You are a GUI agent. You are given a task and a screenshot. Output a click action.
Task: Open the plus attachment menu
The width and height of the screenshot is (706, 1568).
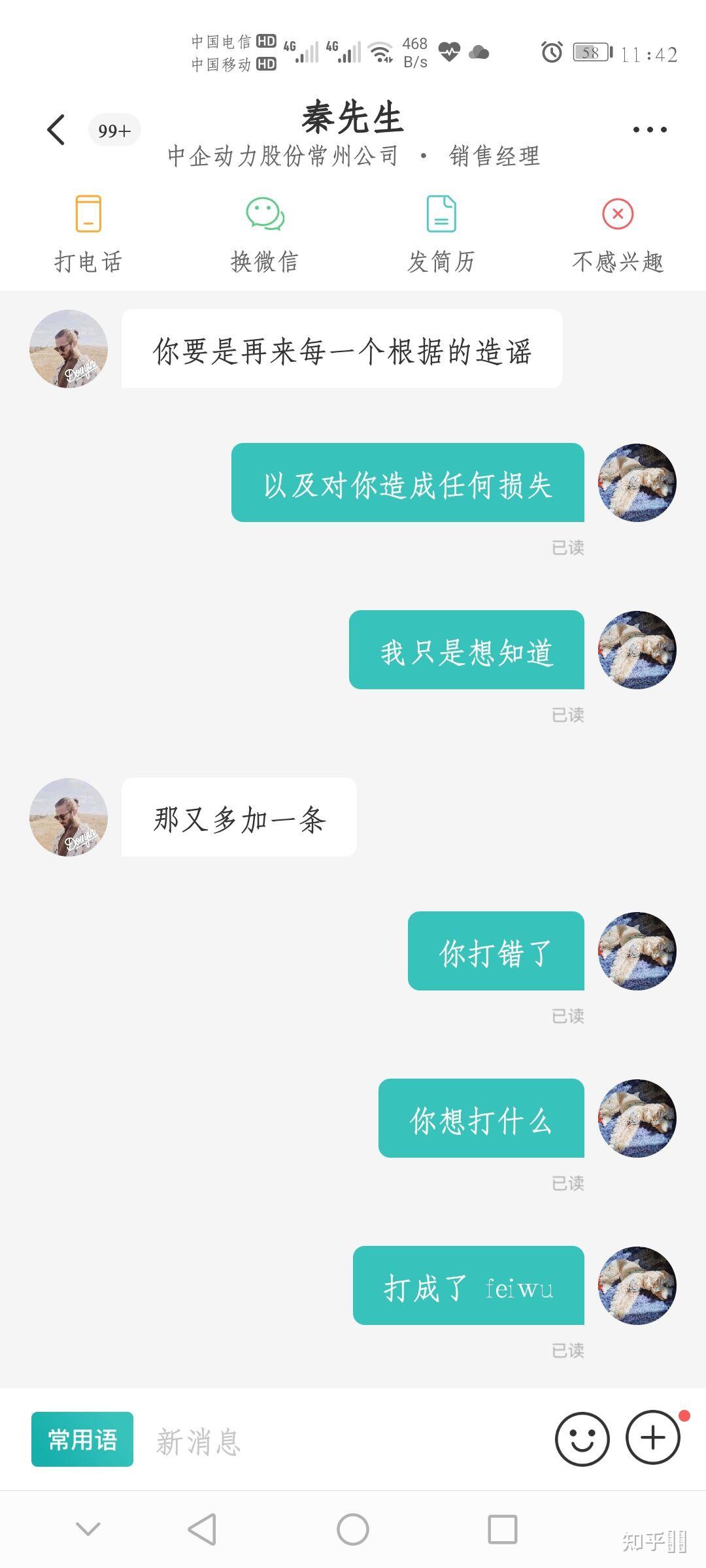click(x=653, y=1438)
